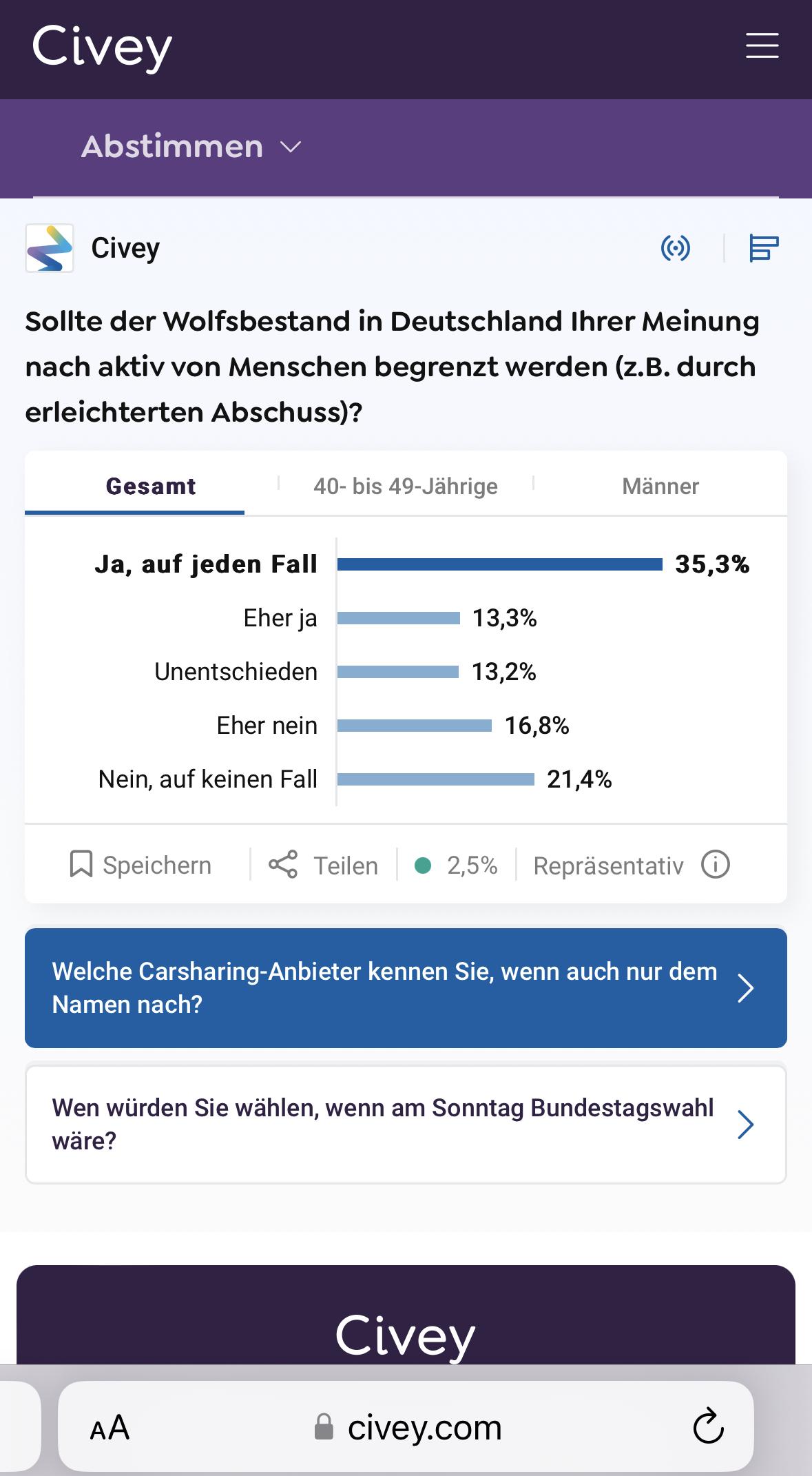Open the Carsharing-Anbieter question
This screenshot has width=812, height=1476.
pos(406,987)
